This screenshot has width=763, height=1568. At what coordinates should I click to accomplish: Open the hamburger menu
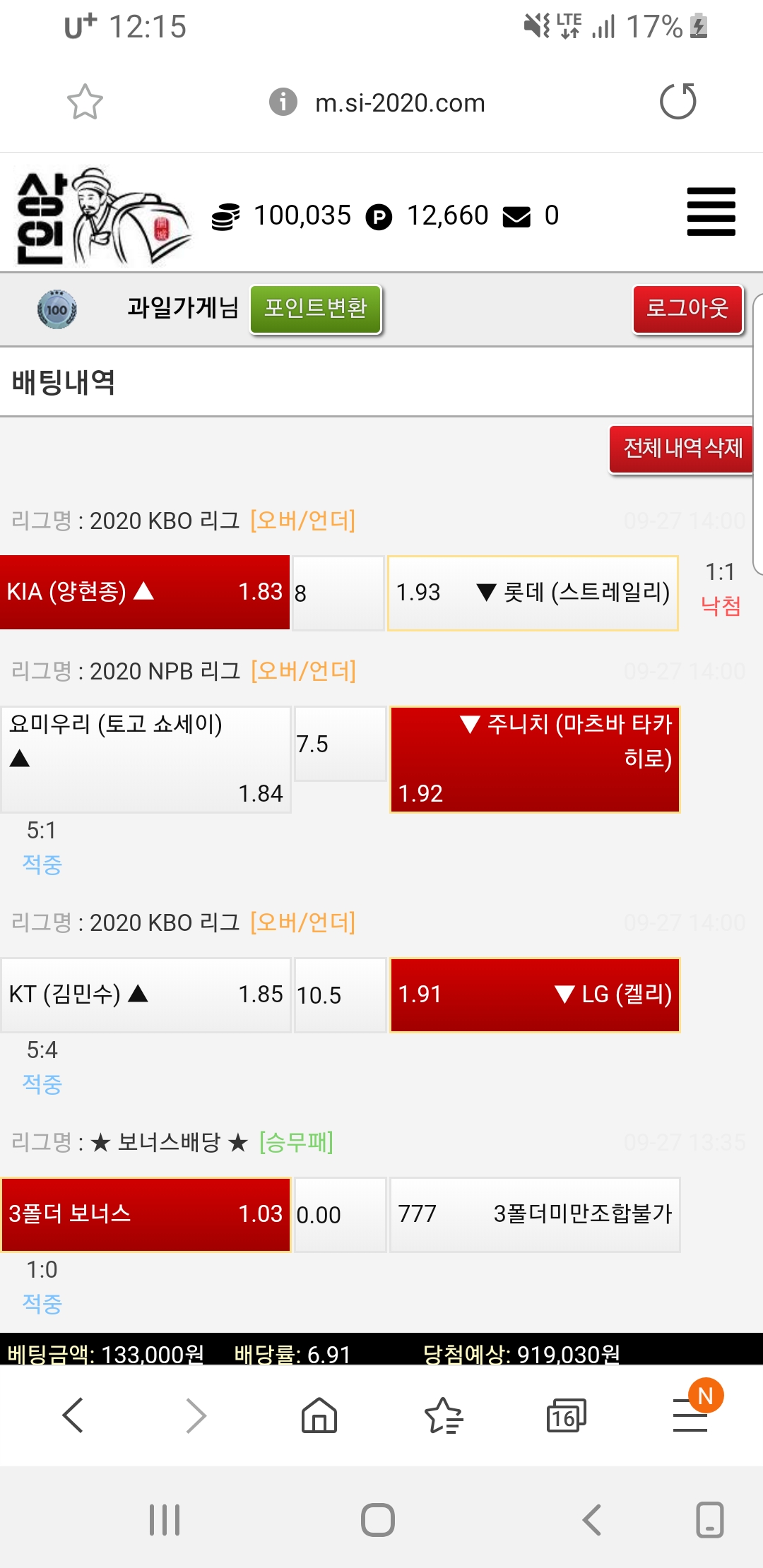click(x=711, y=212)
